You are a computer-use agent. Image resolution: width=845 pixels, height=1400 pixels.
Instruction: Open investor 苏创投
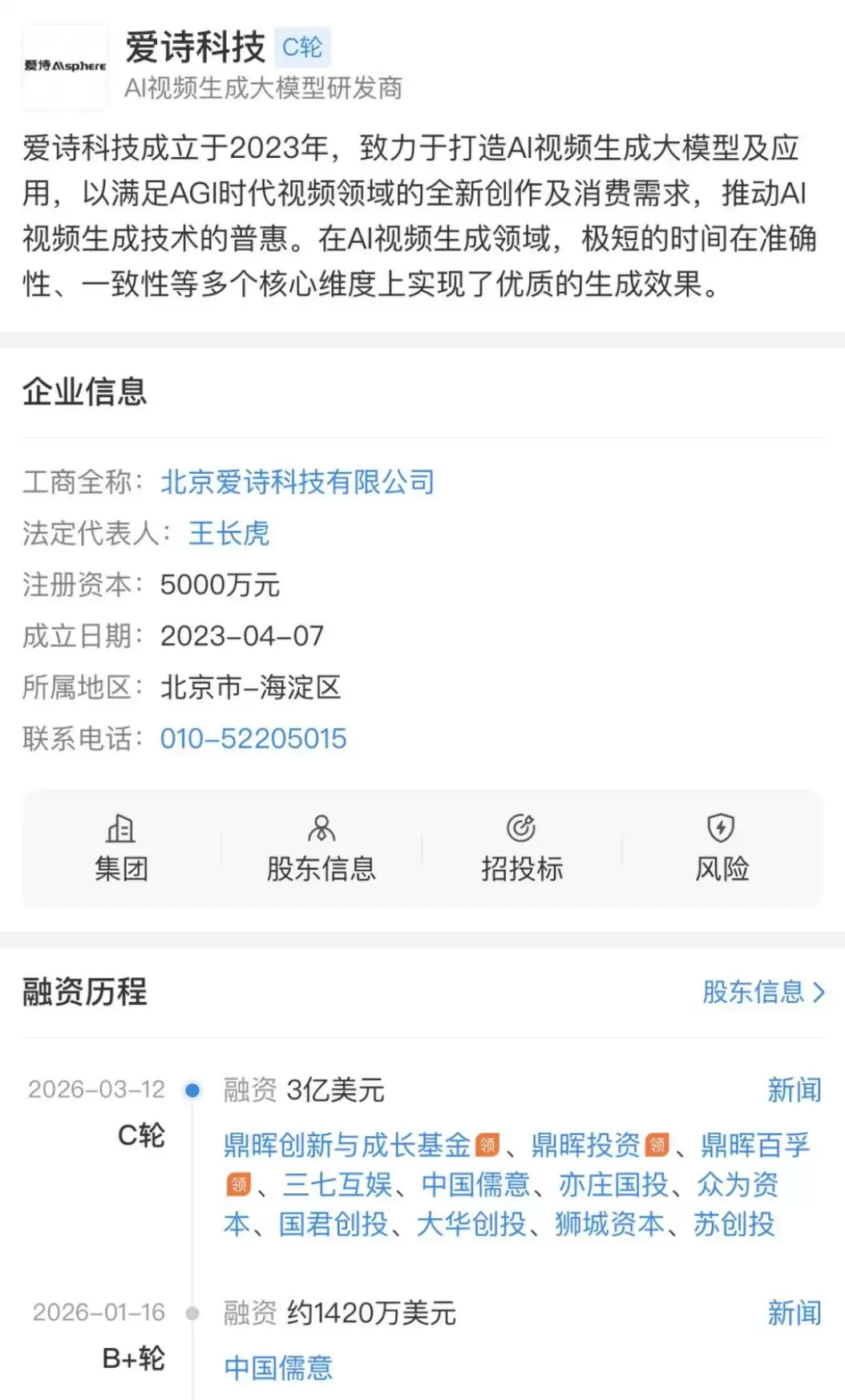pyautogui.click(x=734, y=1224)
